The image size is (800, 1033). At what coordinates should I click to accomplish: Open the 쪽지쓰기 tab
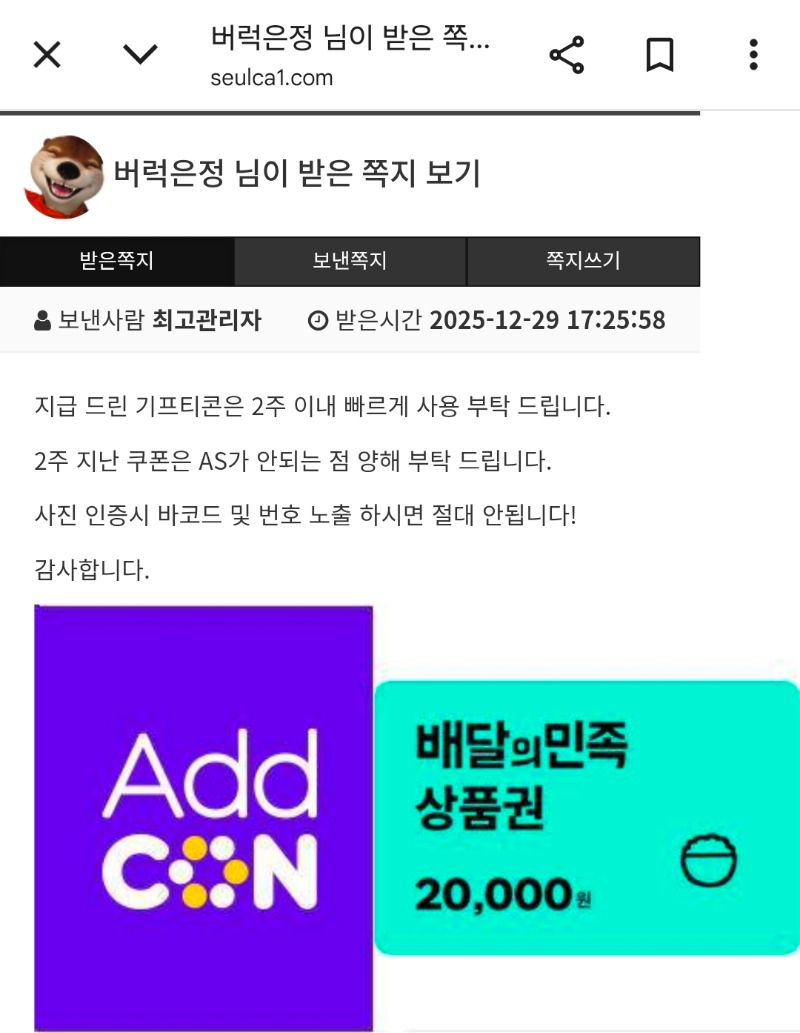[x=583, y=262]
